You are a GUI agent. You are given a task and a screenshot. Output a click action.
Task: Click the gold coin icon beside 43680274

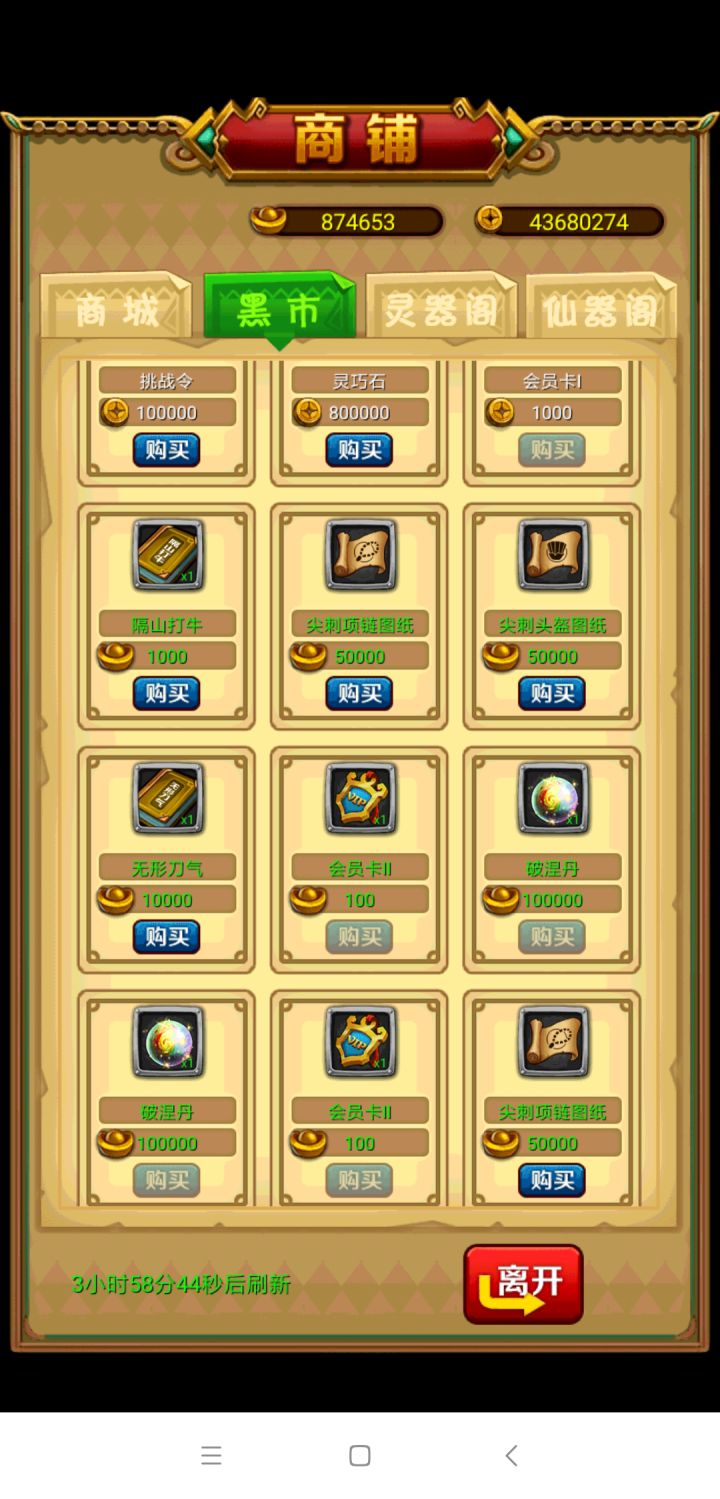click(491, 218)
